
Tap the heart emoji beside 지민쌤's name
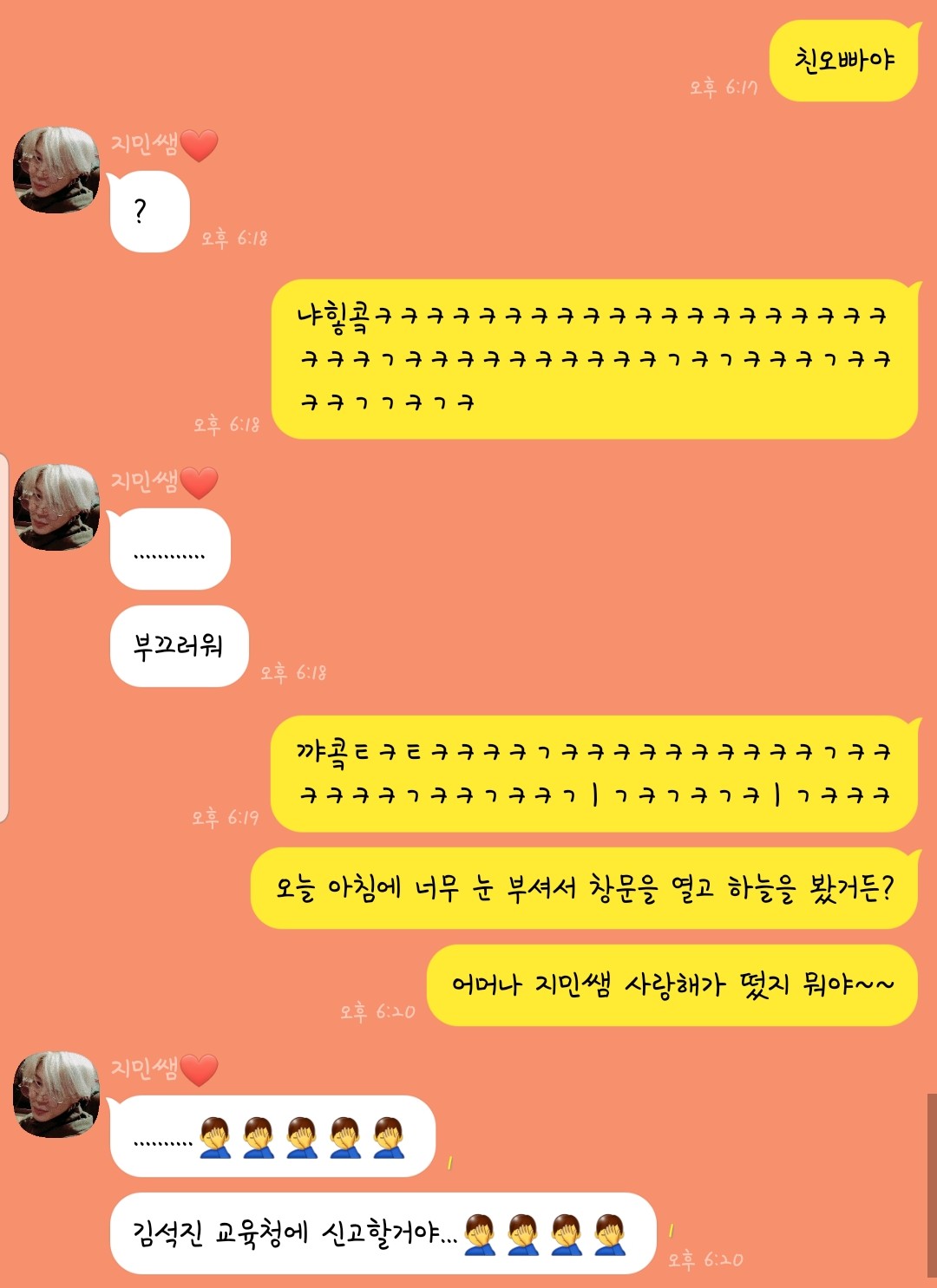pos(201,144)
